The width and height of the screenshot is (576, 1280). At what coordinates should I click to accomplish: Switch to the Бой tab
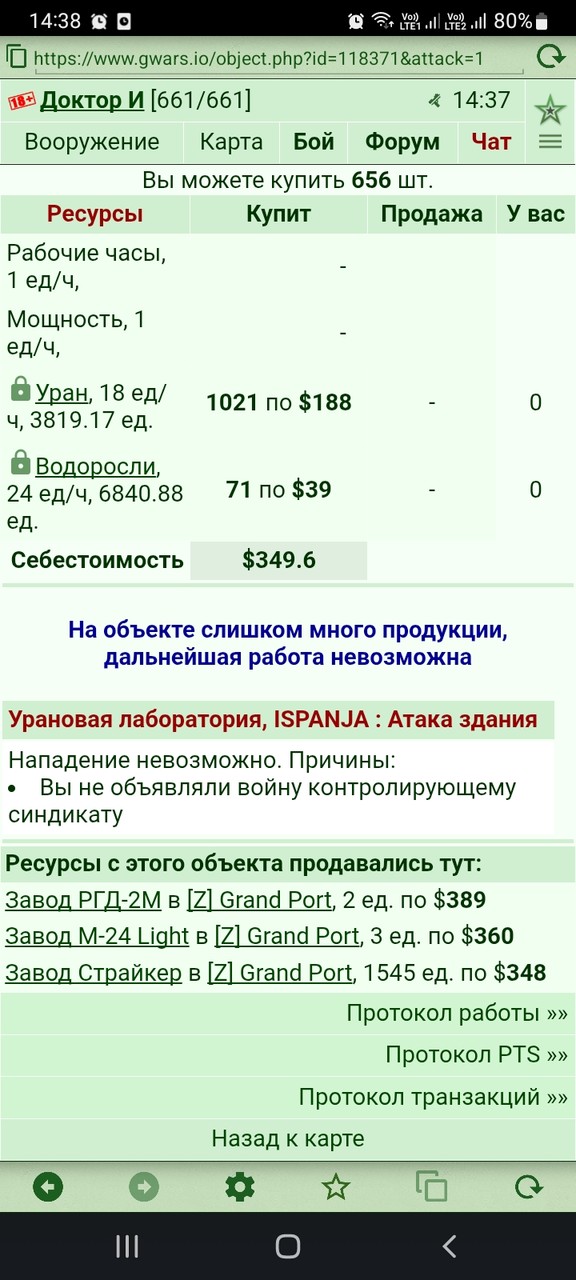pyautogui.click(x=314, y=142)
